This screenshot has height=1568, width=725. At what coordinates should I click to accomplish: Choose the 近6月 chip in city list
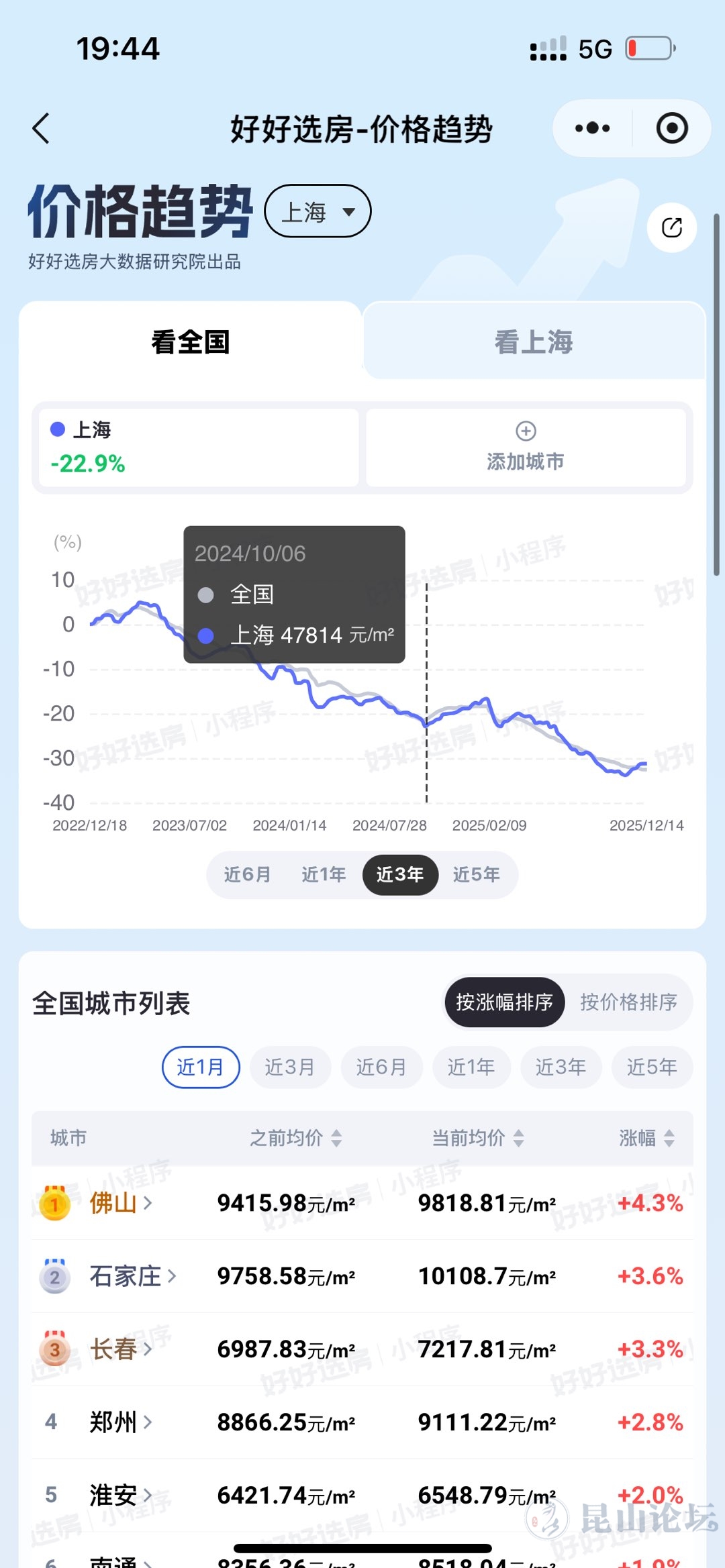point(381,1067)
